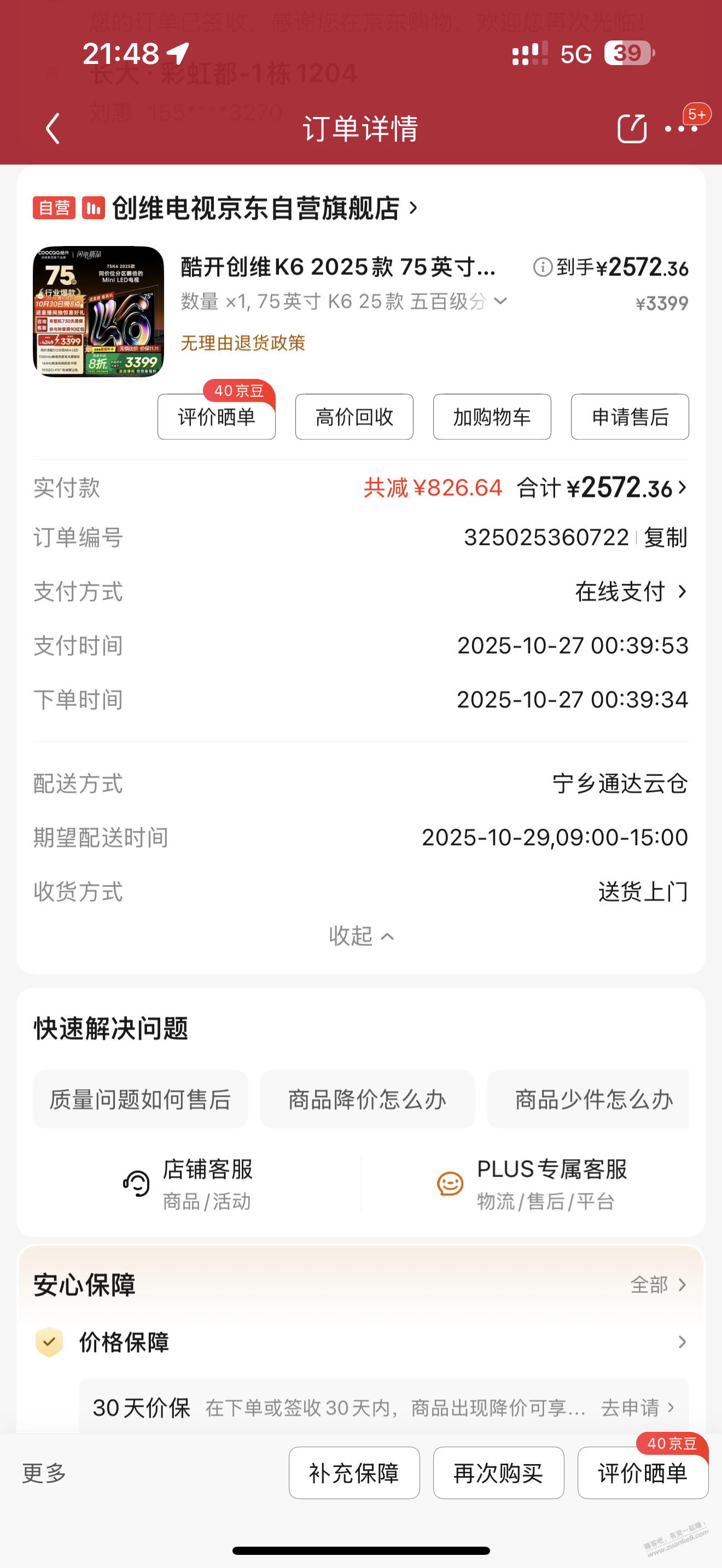Collapse order details with 收起
The image size is (722, 1568).
click(361, 935)
